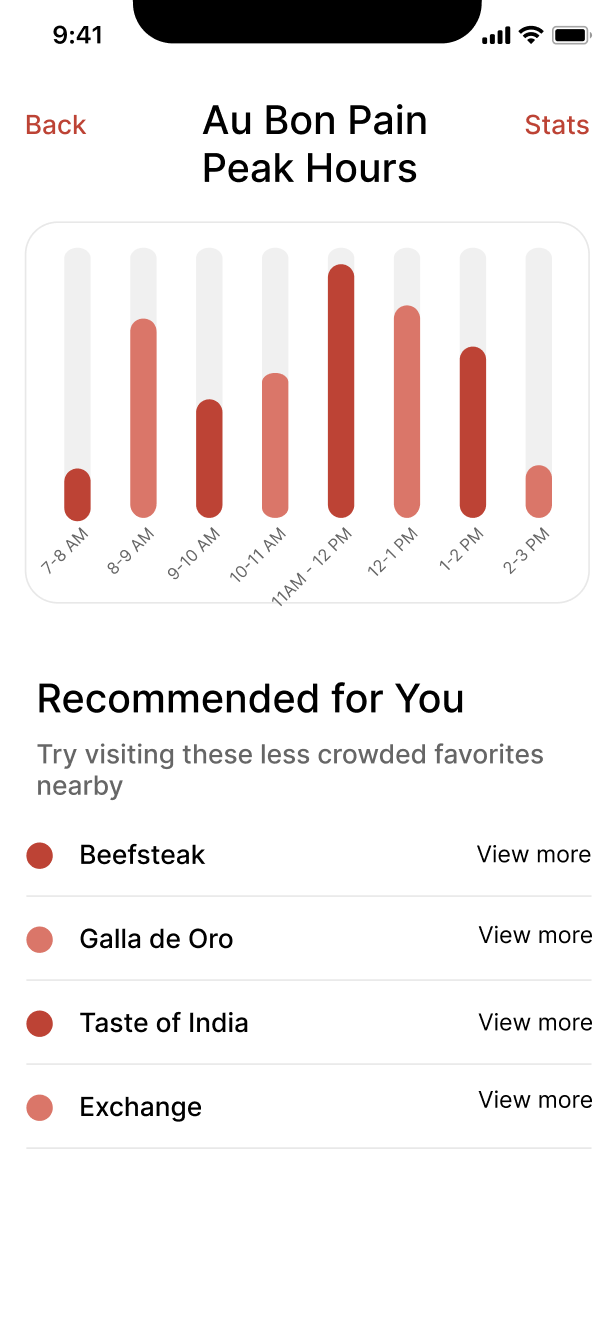View more about Taste of India

tap(534, 1022)
